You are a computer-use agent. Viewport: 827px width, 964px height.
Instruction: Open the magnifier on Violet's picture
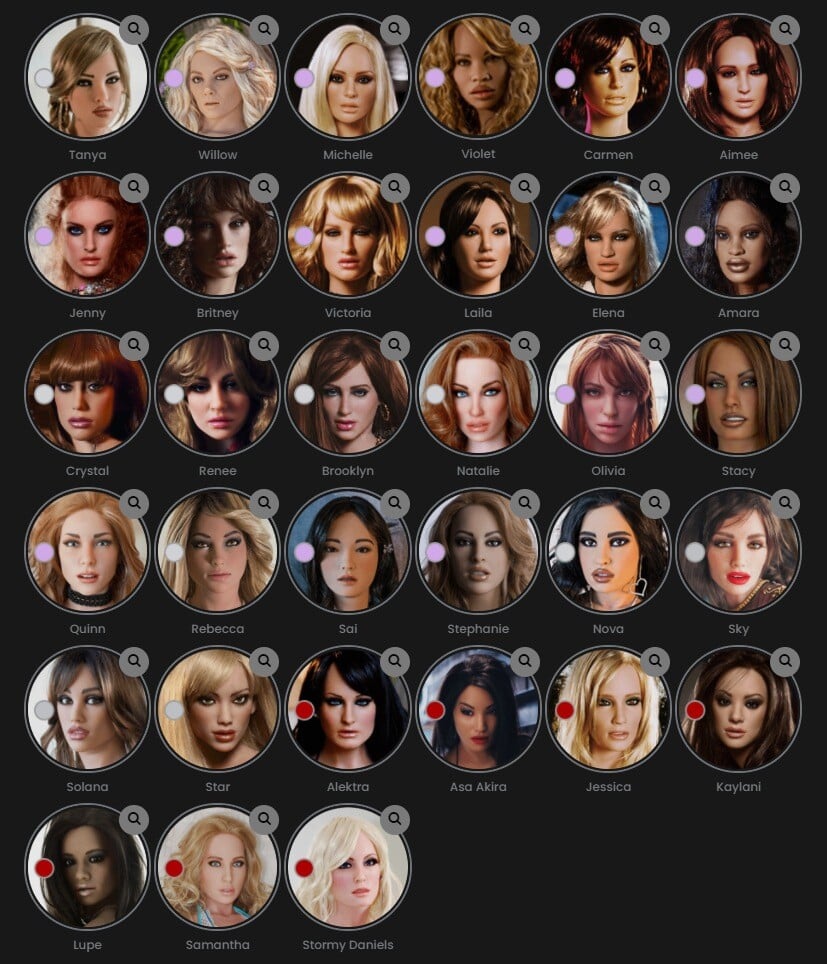pyautogui.click(x=525, y=29)
